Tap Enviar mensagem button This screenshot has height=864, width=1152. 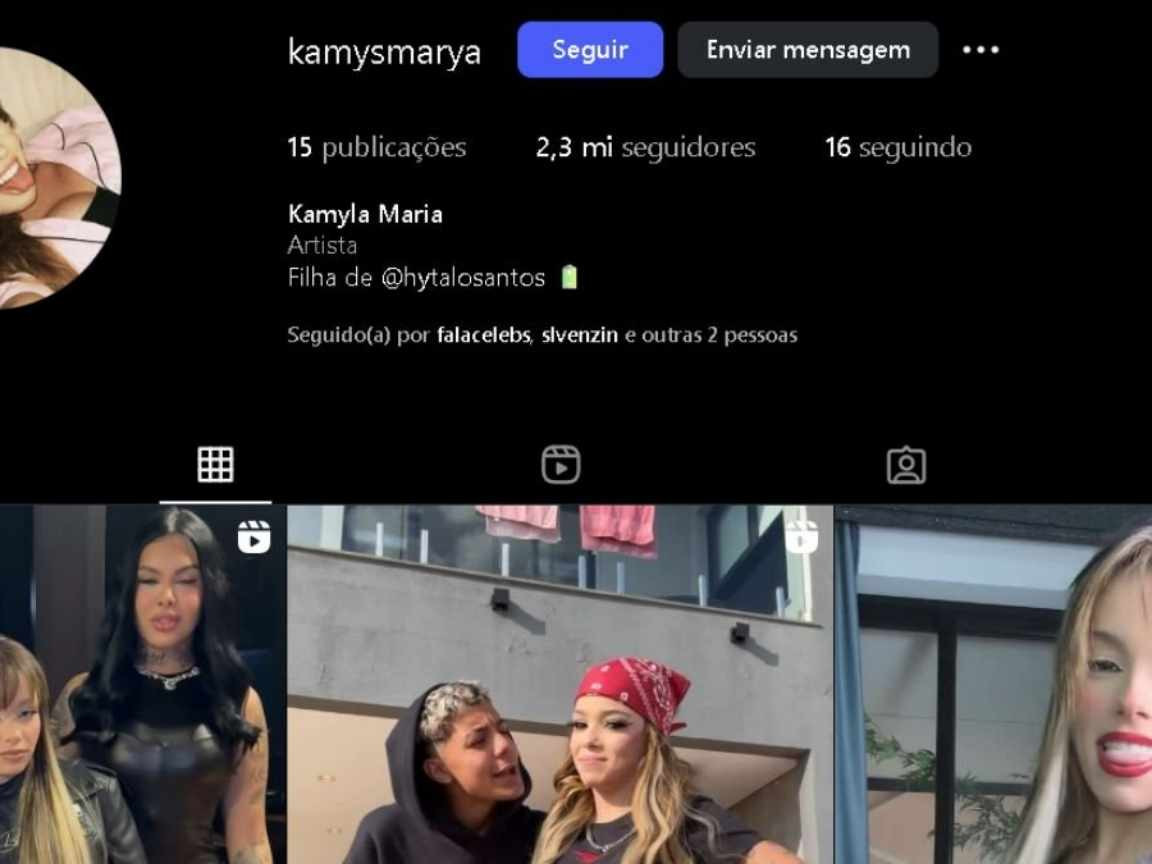[x=808, y=50]
